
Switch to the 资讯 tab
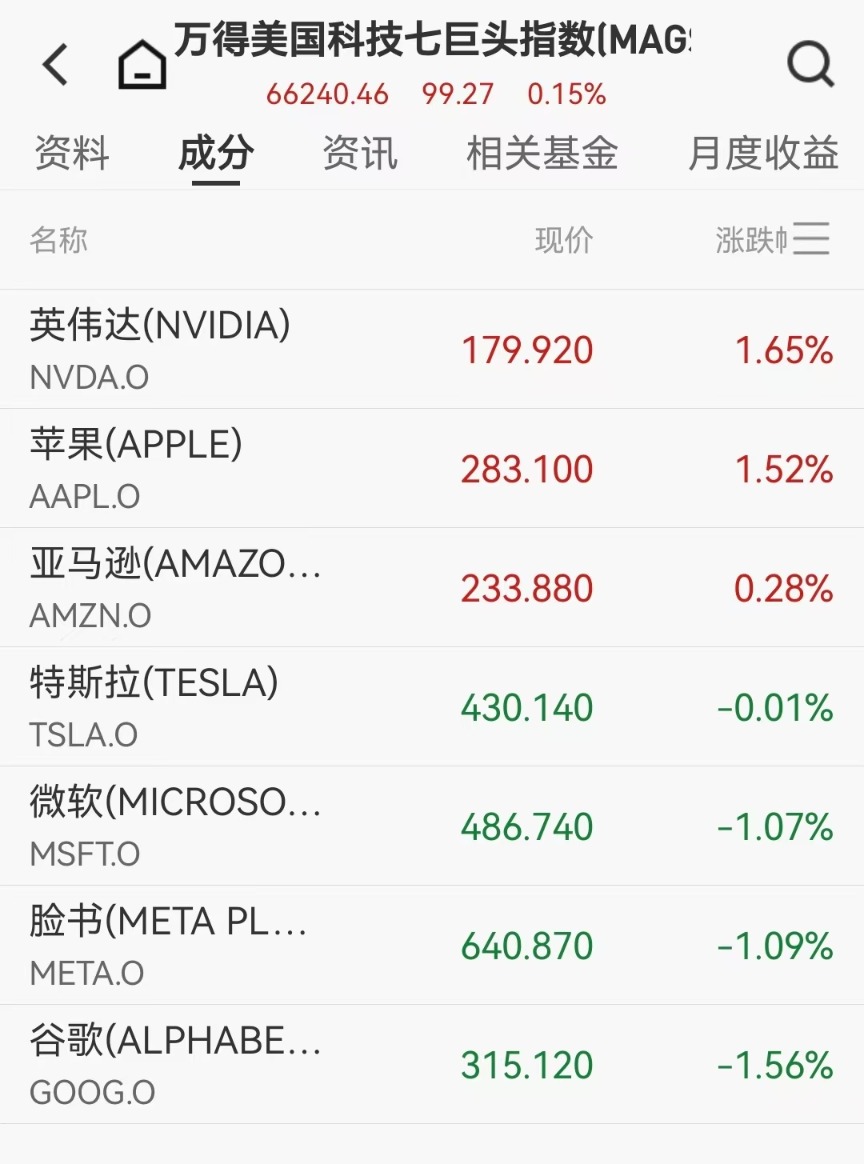point(360,154)
